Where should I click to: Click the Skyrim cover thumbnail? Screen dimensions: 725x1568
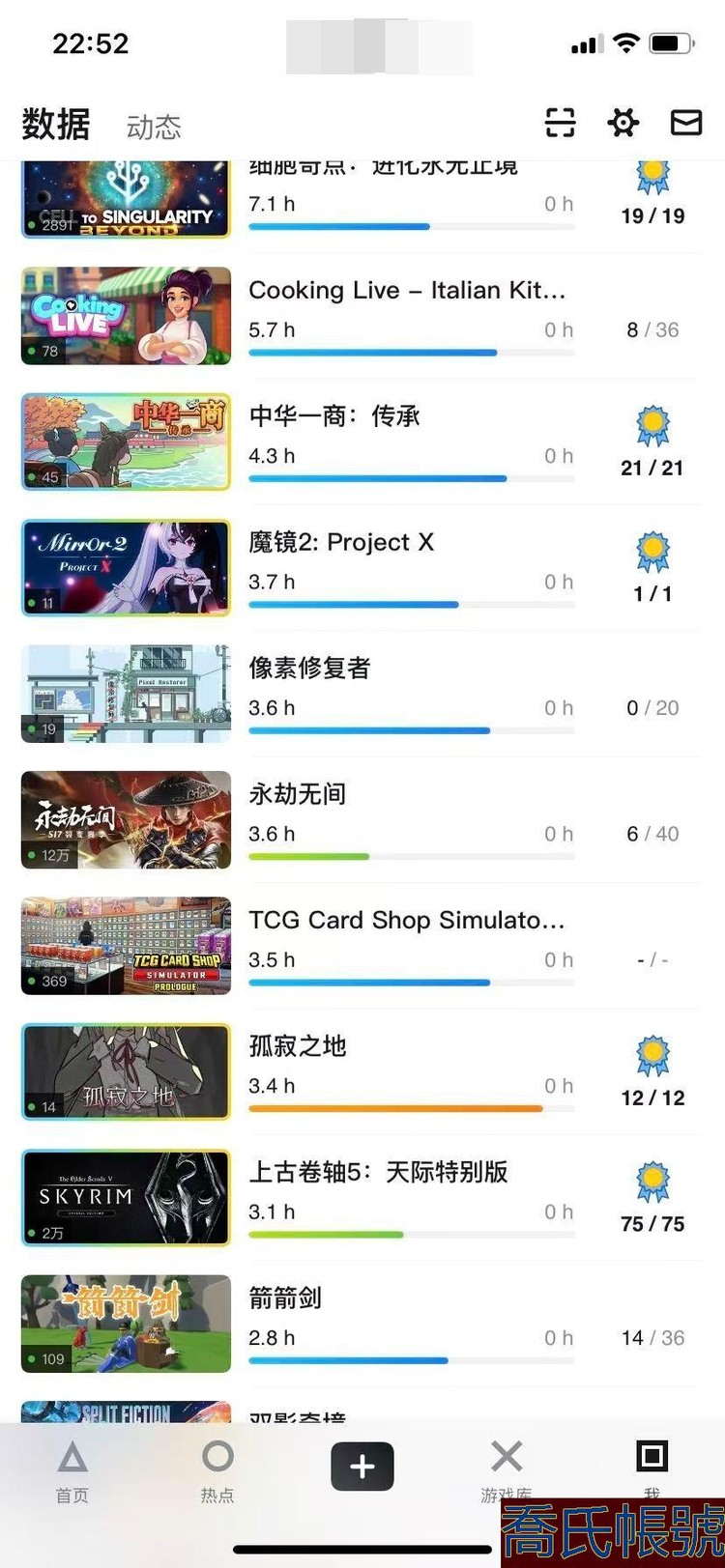click(x=126, y=1198)
